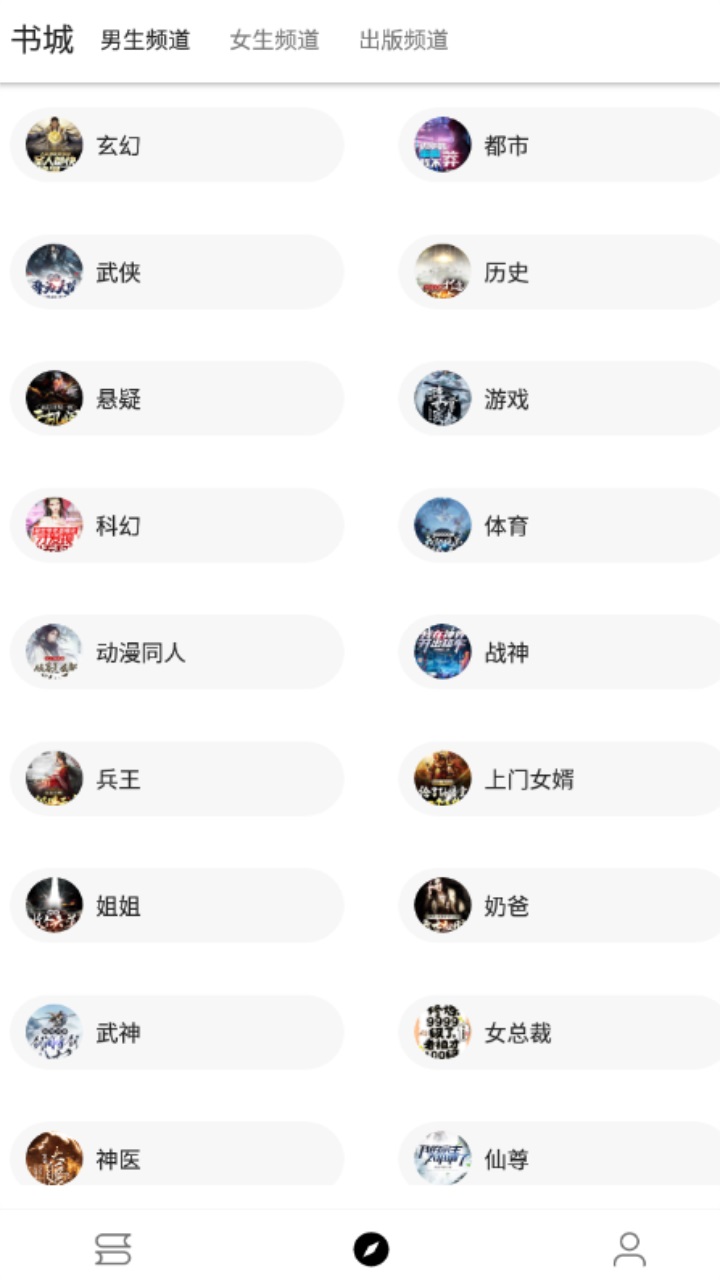The image size is (720, 1280).
Task: Select the 游戏 category chip
Action: click(560, 399)
